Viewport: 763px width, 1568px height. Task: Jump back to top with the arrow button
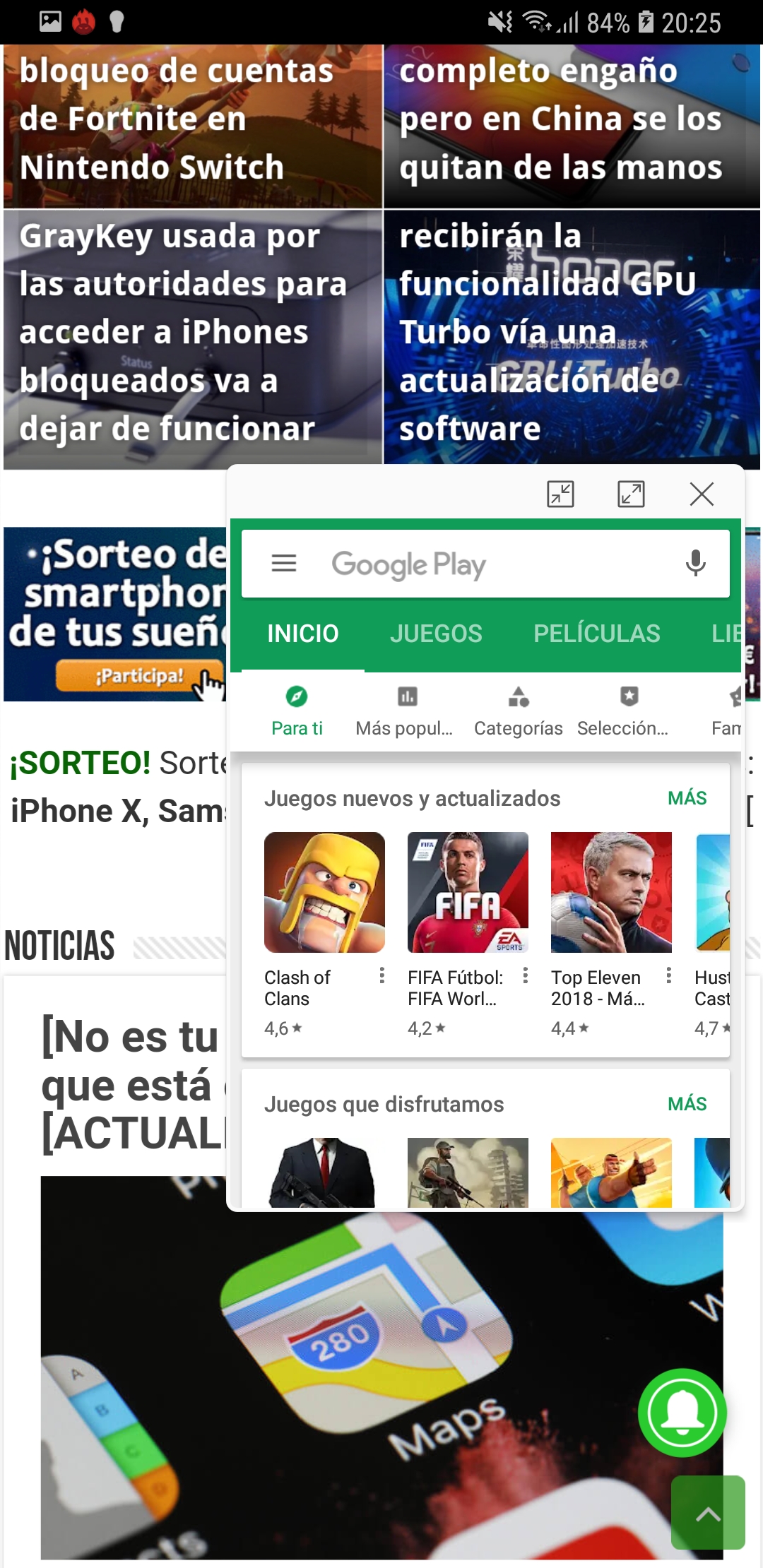(x=708, y=1513)
